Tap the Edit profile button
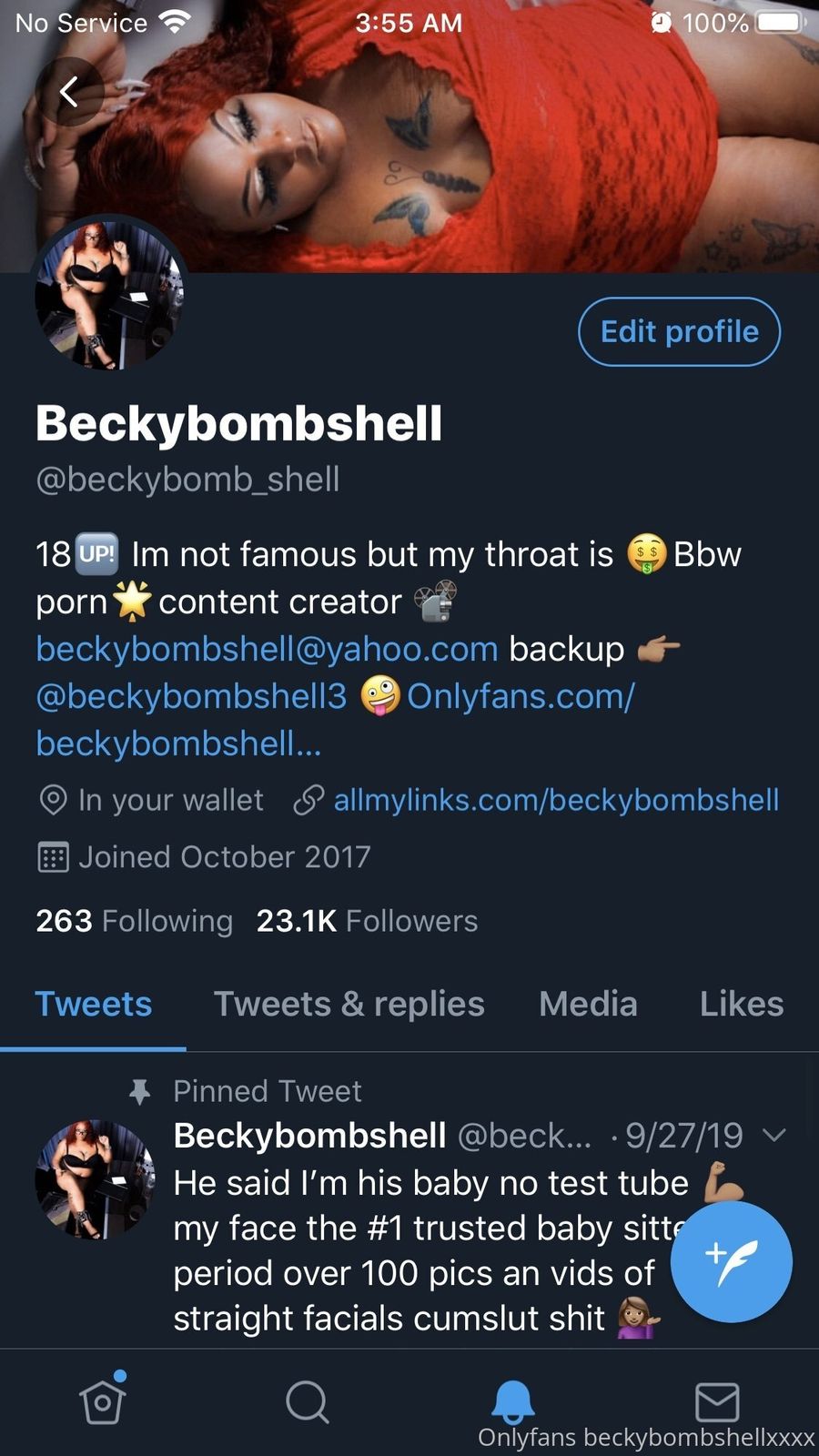The image size is (819, 1456). 679,332
